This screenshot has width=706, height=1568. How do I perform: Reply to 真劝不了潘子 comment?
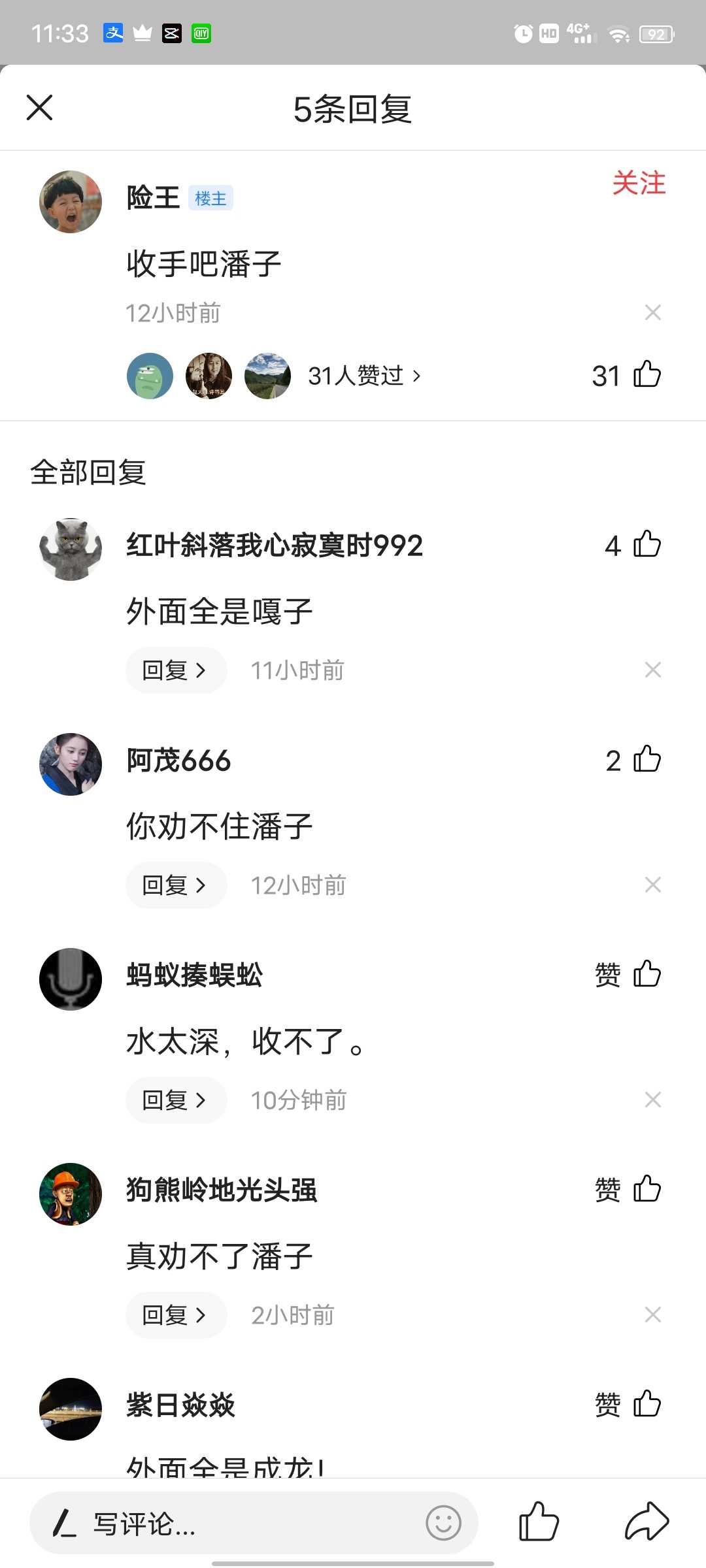(x=176, y=1315)
